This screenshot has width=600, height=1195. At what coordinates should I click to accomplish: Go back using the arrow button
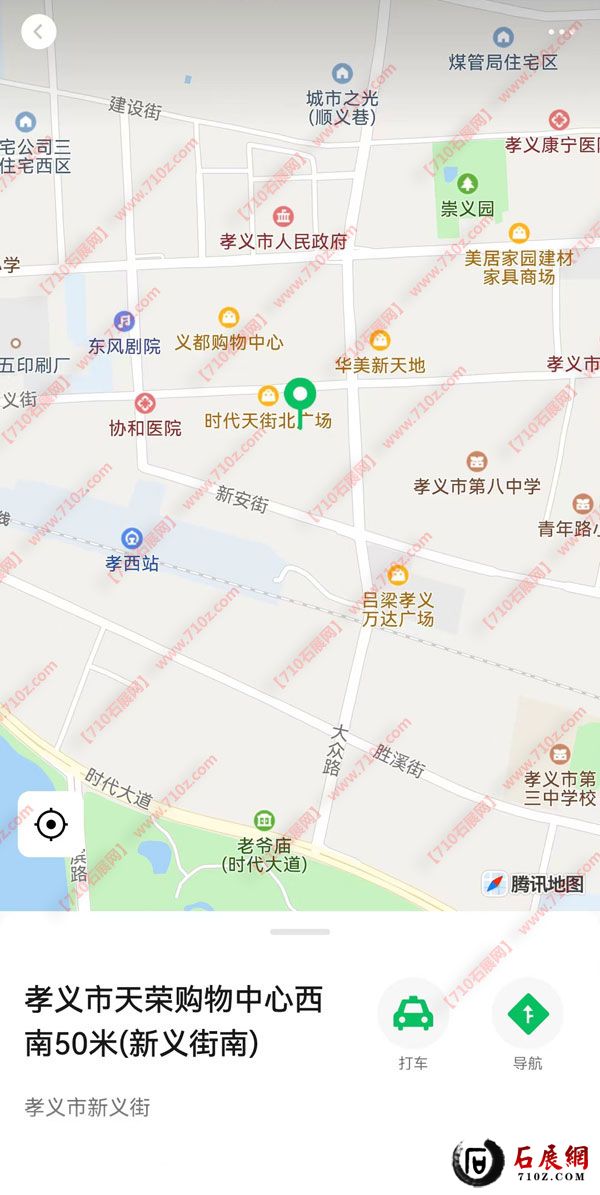click(38, 32)
